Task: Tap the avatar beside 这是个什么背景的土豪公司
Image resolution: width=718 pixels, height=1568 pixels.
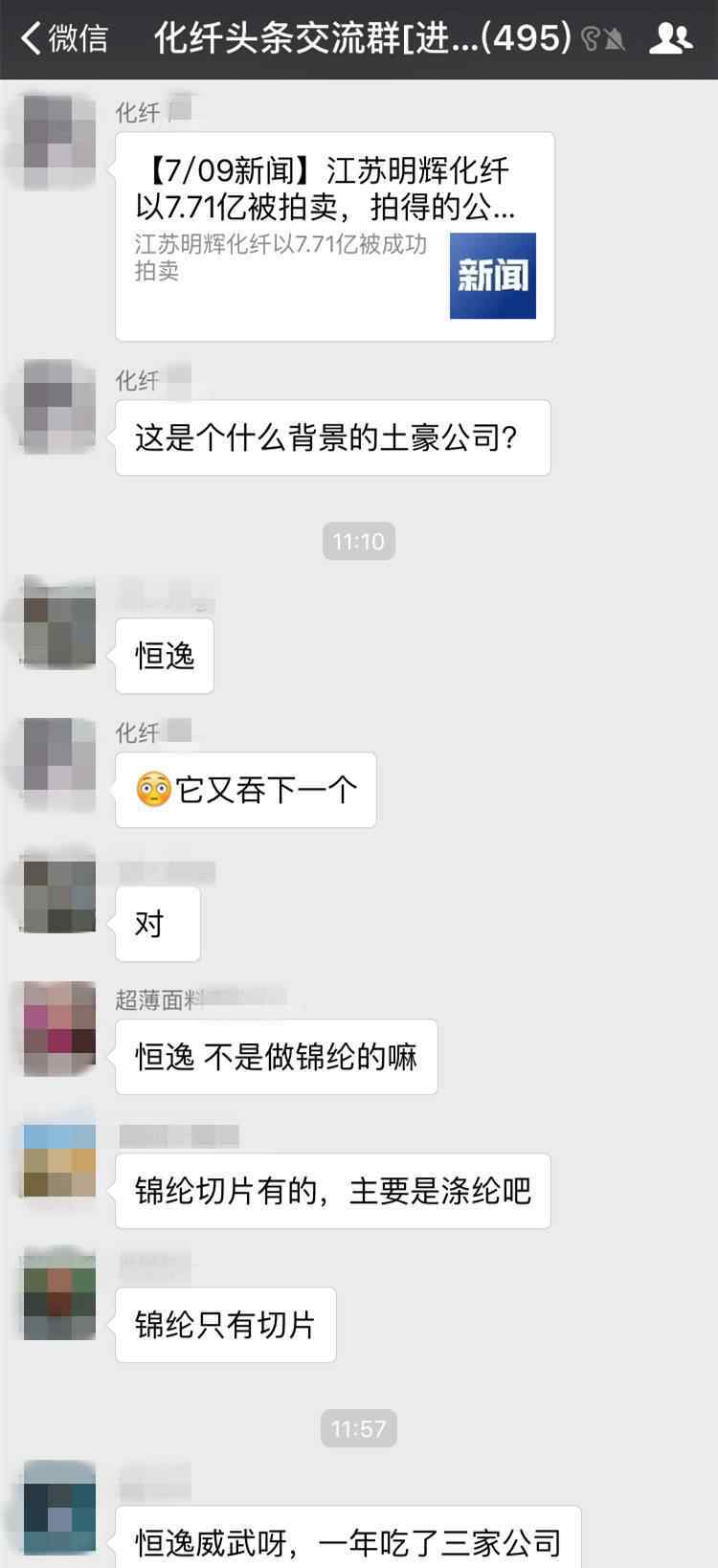Action: [58, 406]
